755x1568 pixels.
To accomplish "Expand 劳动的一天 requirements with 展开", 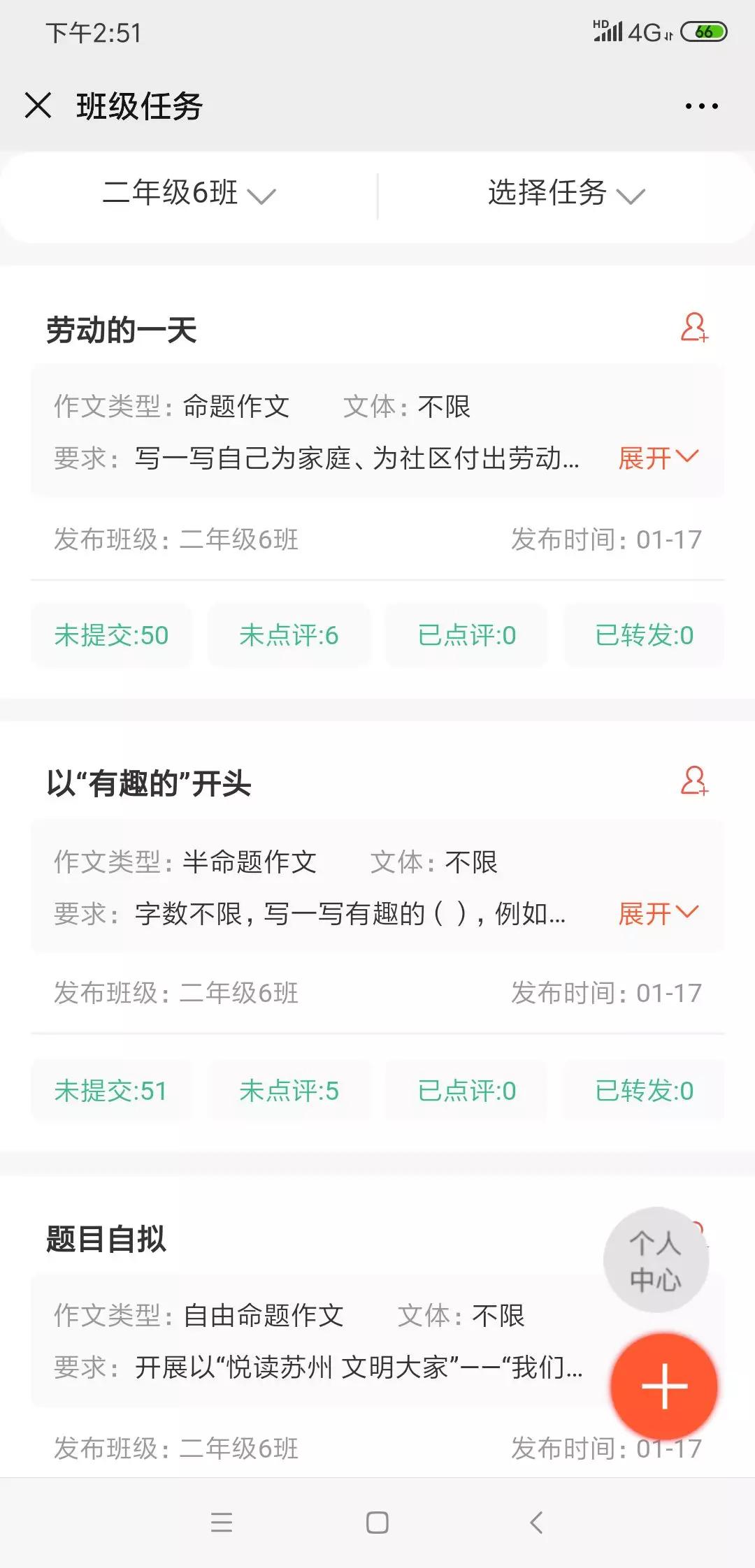I will (x=657, y=458).
